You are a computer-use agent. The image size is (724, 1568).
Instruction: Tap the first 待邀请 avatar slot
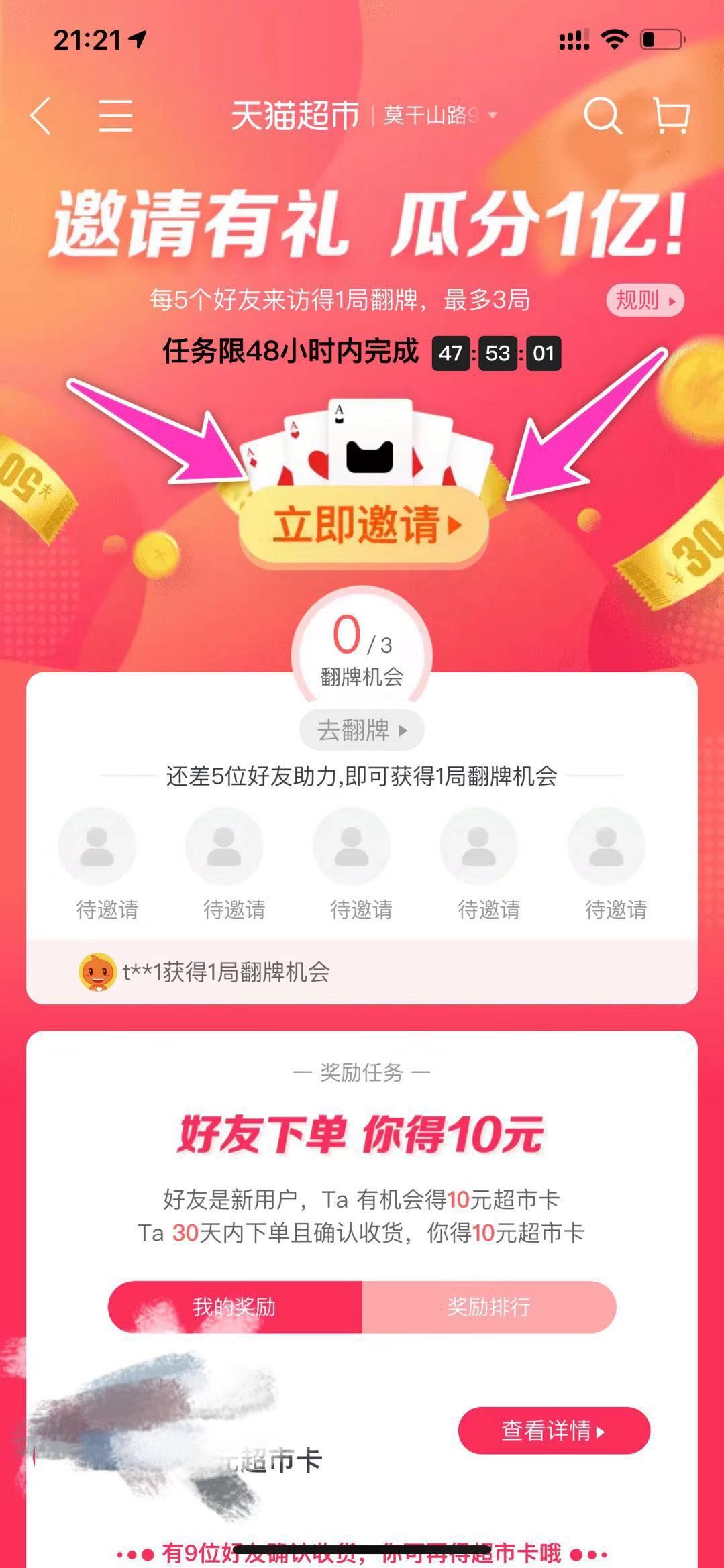[x=97, y=847]
